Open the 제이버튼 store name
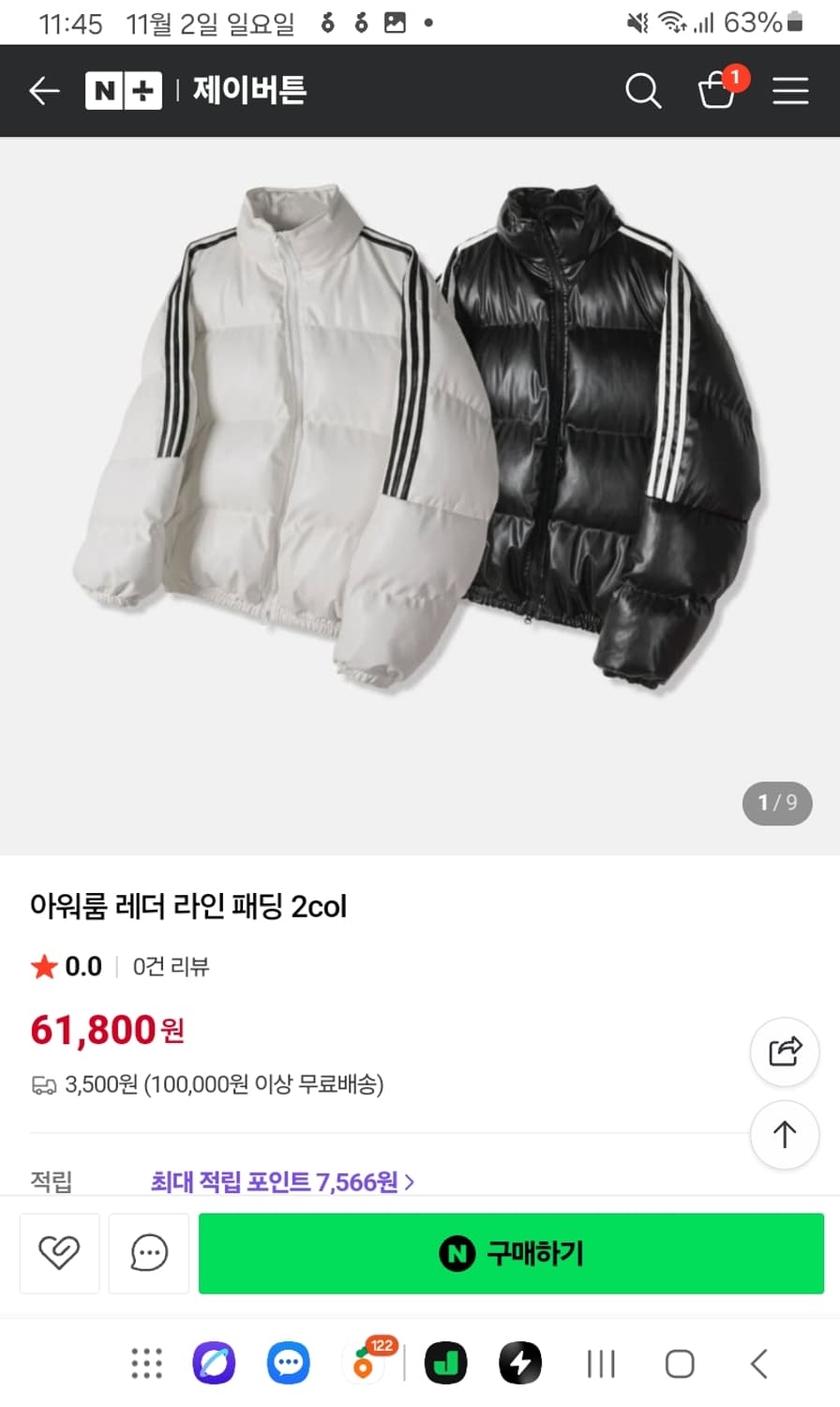 point(248,91)
